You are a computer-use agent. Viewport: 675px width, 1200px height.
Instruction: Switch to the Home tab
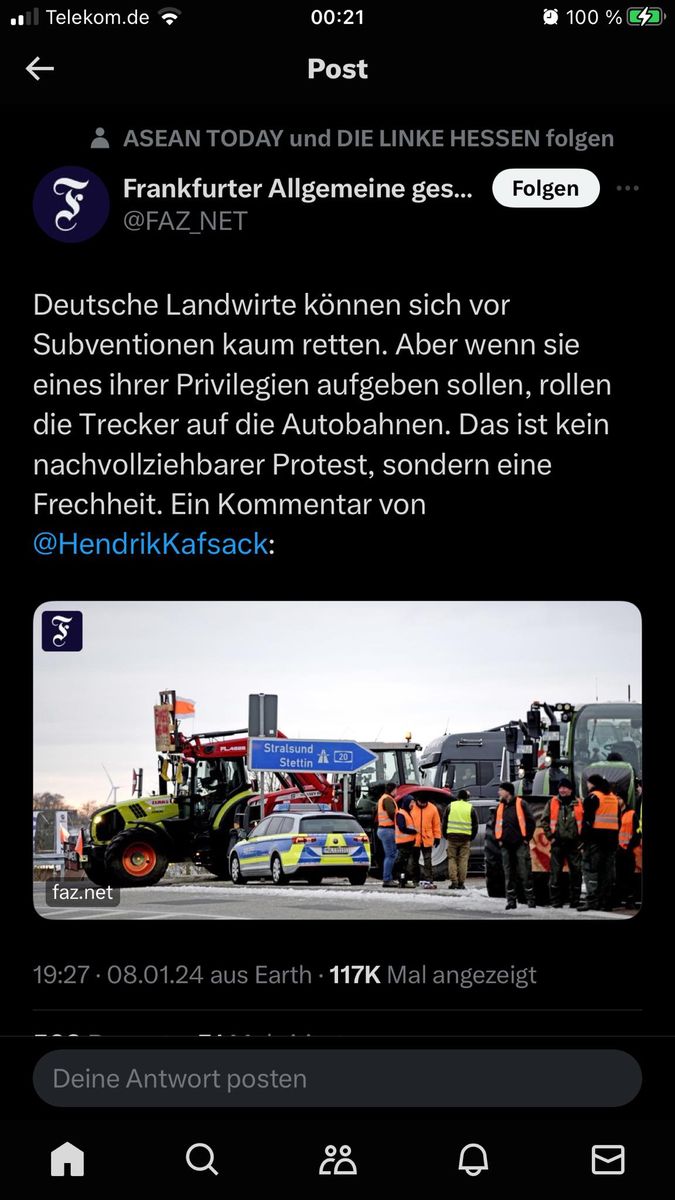click(67, 1159)
